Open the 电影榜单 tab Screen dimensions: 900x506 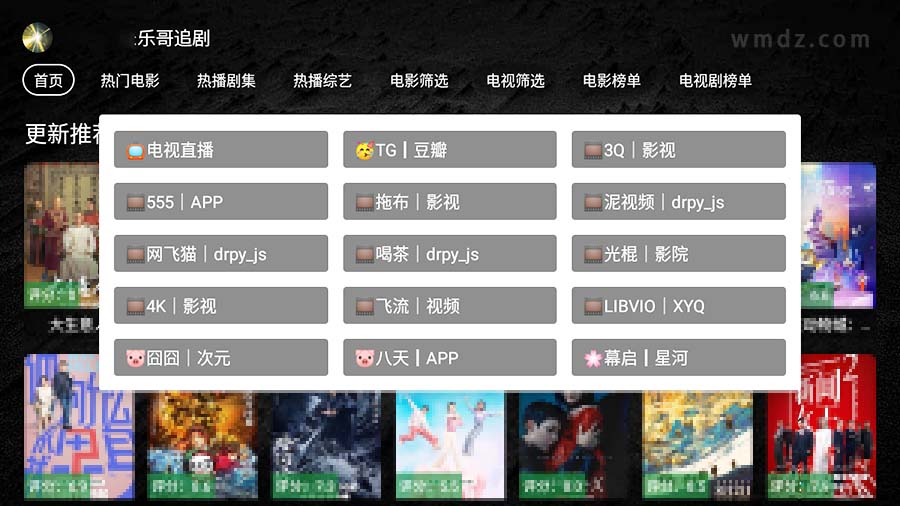click(x=612, y=81)
